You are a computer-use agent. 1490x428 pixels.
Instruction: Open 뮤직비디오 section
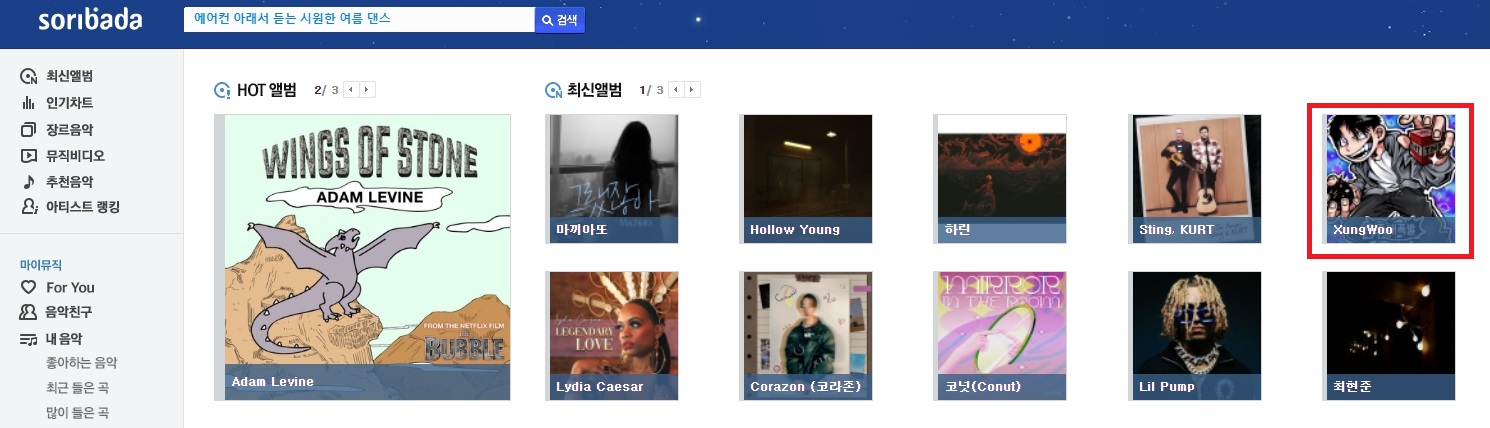pyautogui.click(x=75, y=155)
